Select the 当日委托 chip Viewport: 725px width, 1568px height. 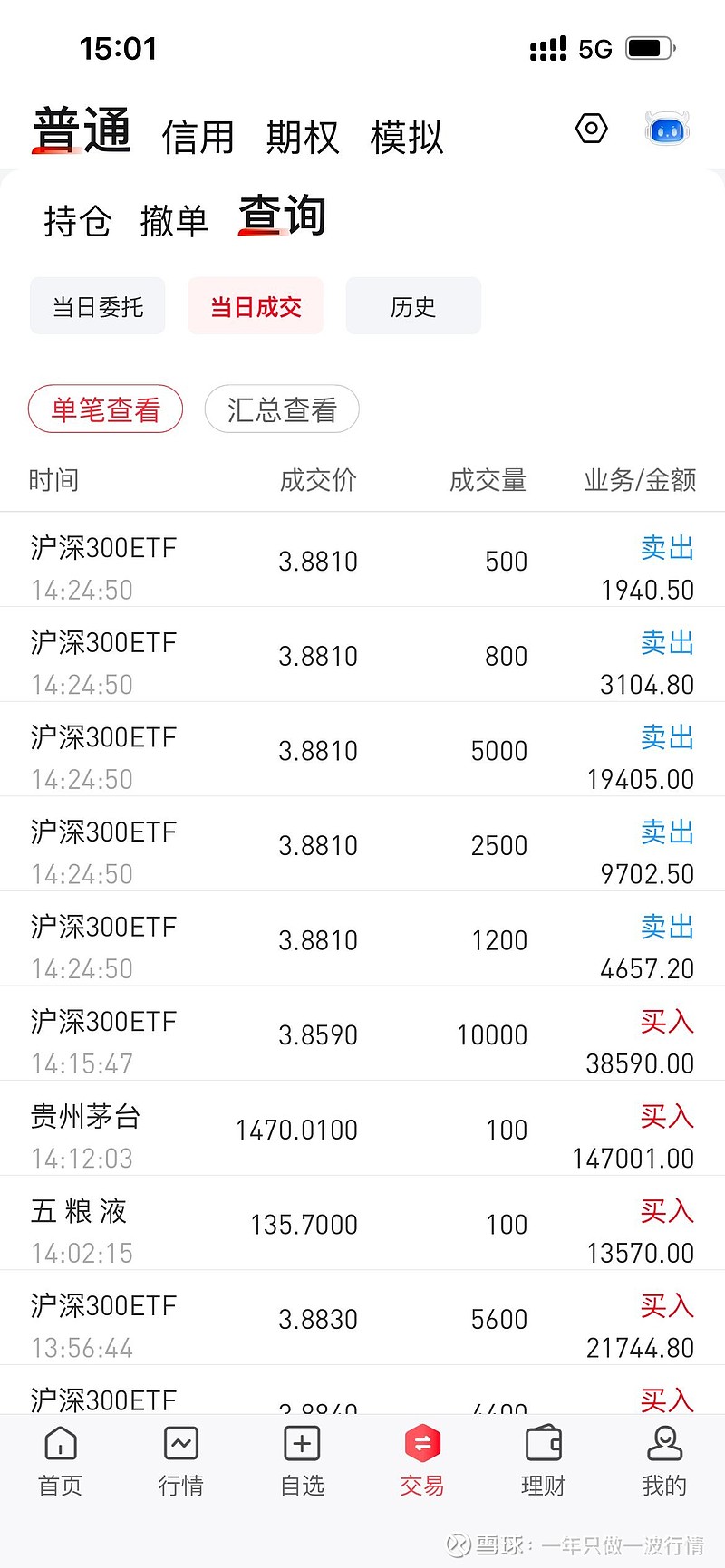98,306
